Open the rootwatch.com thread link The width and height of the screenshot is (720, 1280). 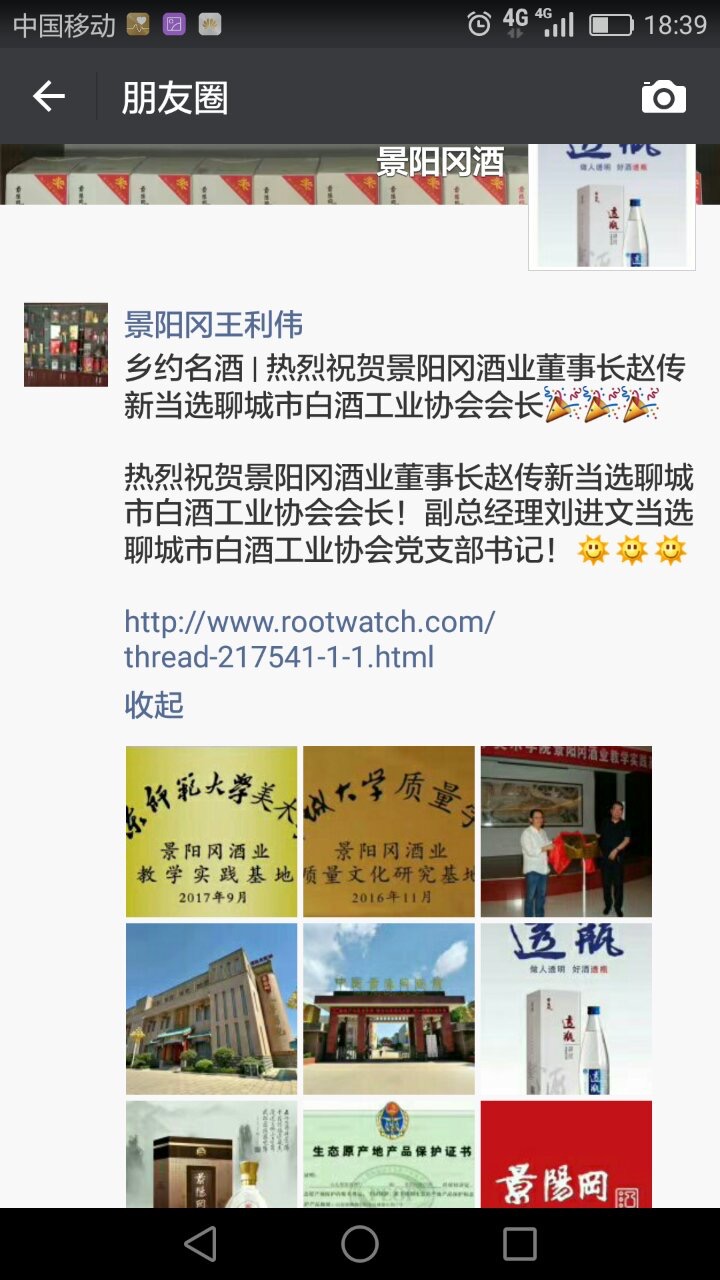click(309, 639)
